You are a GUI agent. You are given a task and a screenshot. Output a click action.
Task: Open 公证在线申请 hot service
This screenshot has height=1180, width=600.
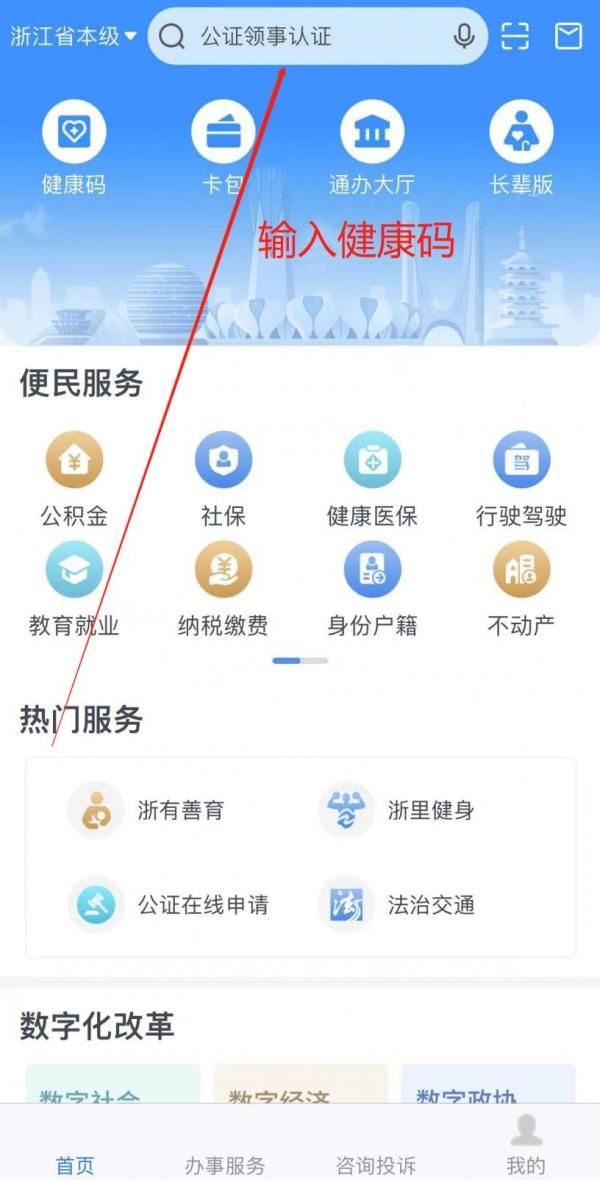tap(168, 904)
